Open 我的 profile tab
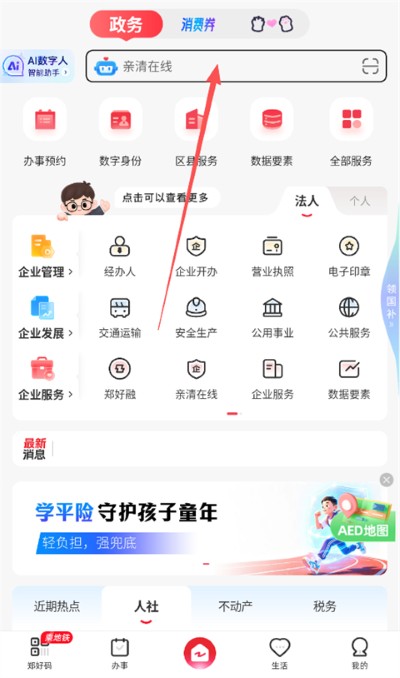The image size is (400, 678). pyautogui.click(x=359, y=653)
